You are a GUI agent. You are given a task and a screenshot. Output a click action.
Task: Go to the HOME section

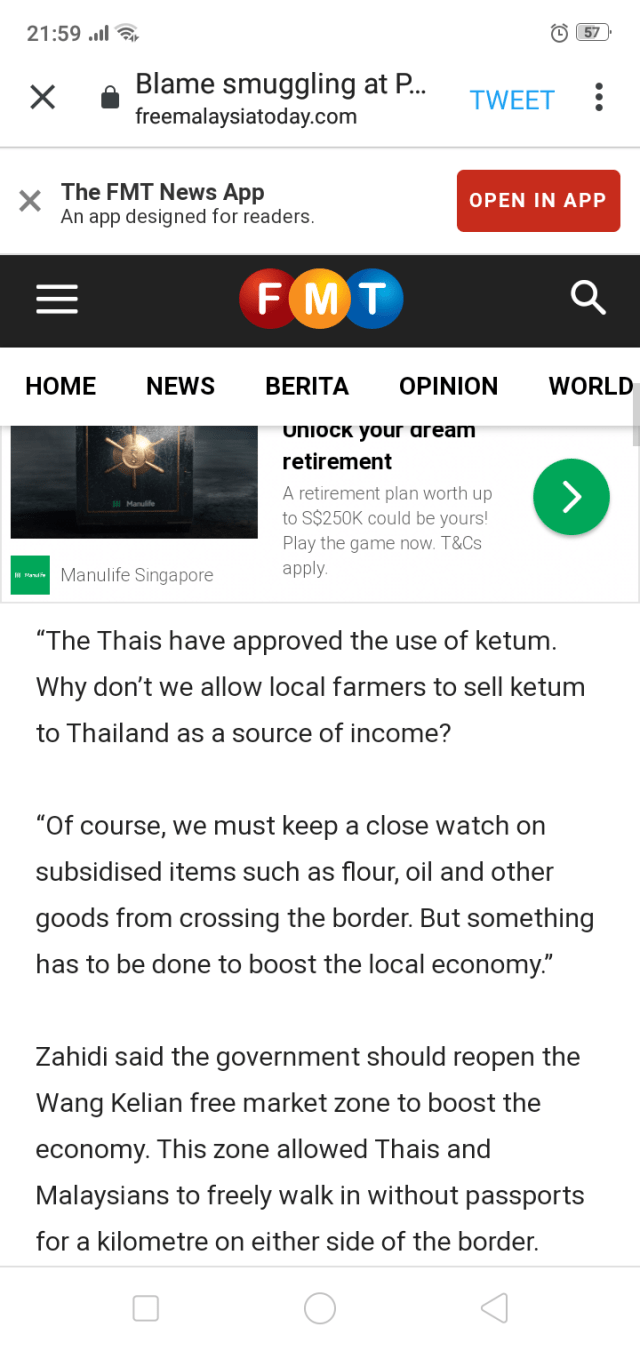click(x=61, y=386)
